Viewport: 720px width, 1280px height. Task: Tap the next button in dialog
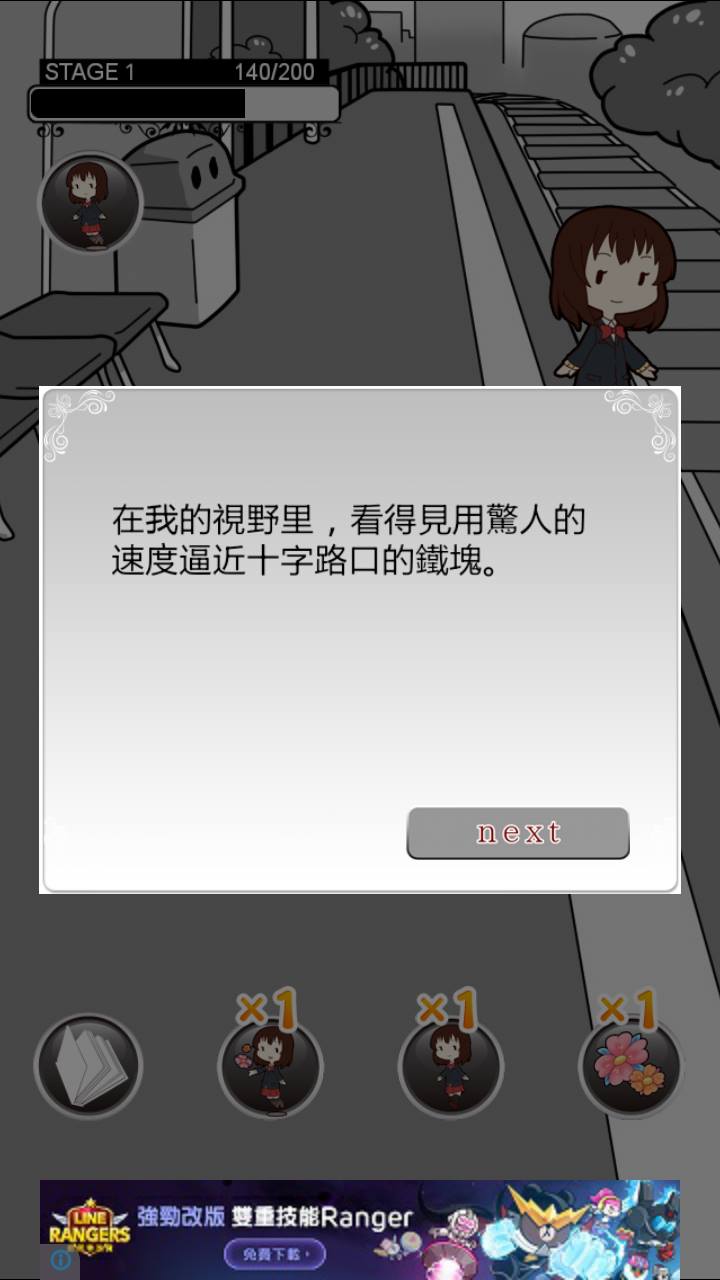517,833
